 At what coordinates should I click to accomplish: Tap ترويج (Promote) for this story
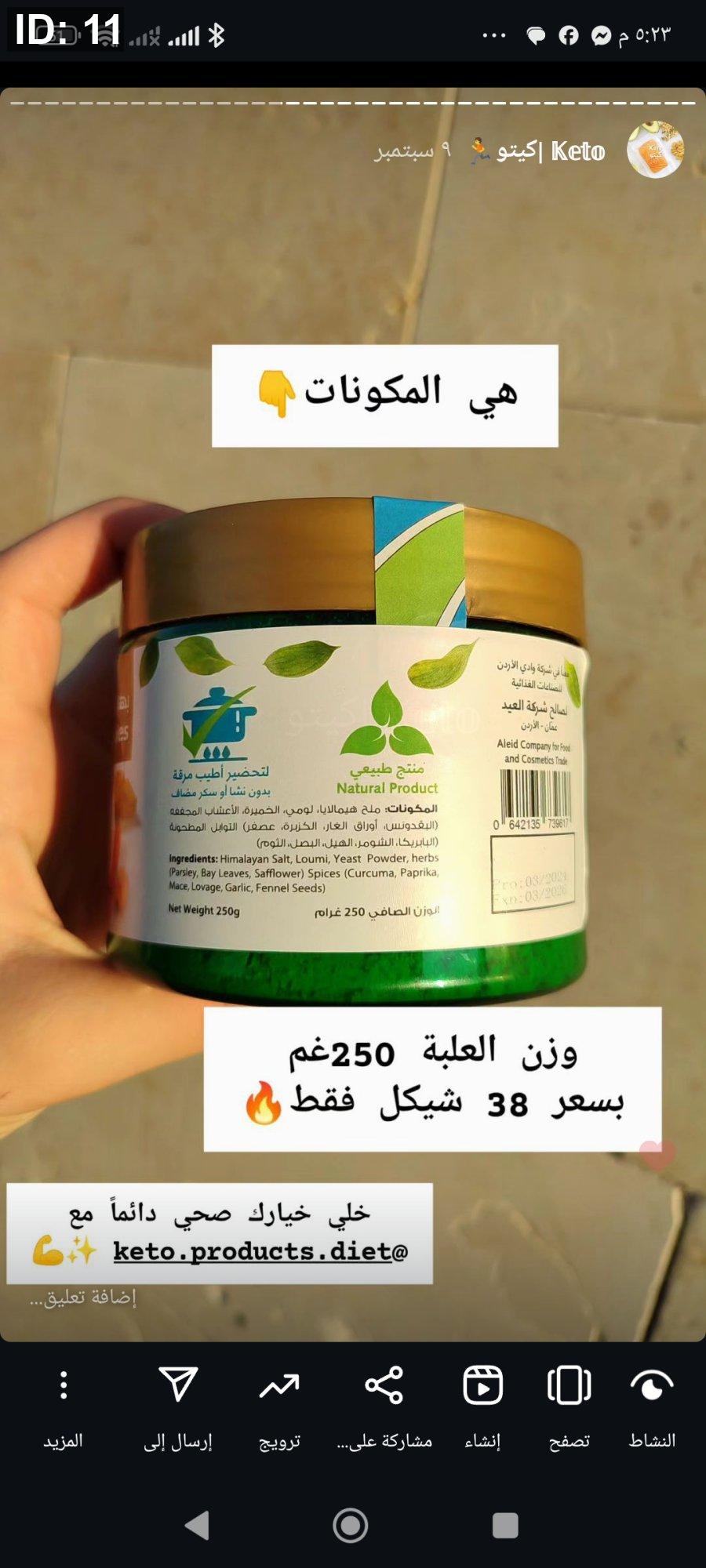pos(279,1404)
